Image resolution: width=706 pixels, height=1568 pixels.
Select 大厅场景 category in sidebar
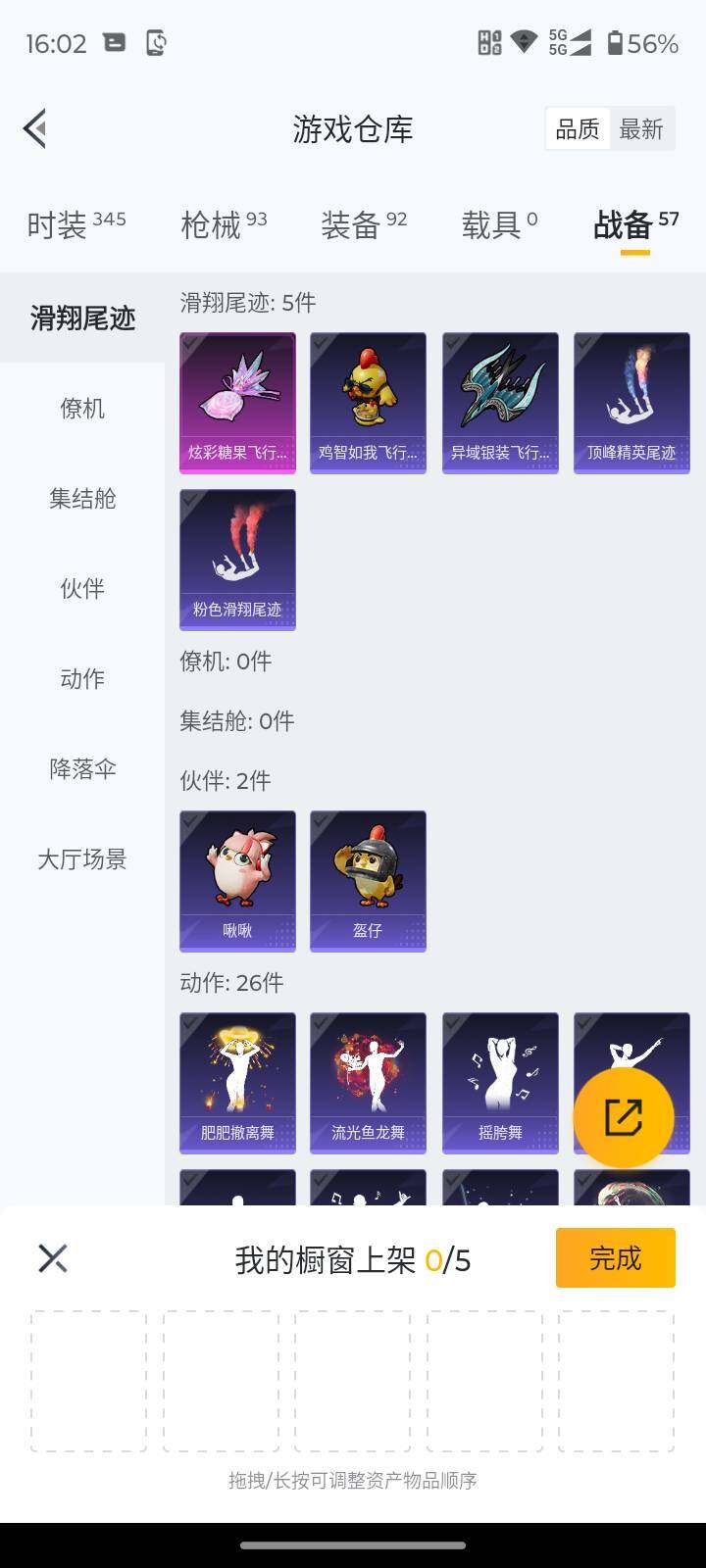pyautogui.click(x=80, y=859)
